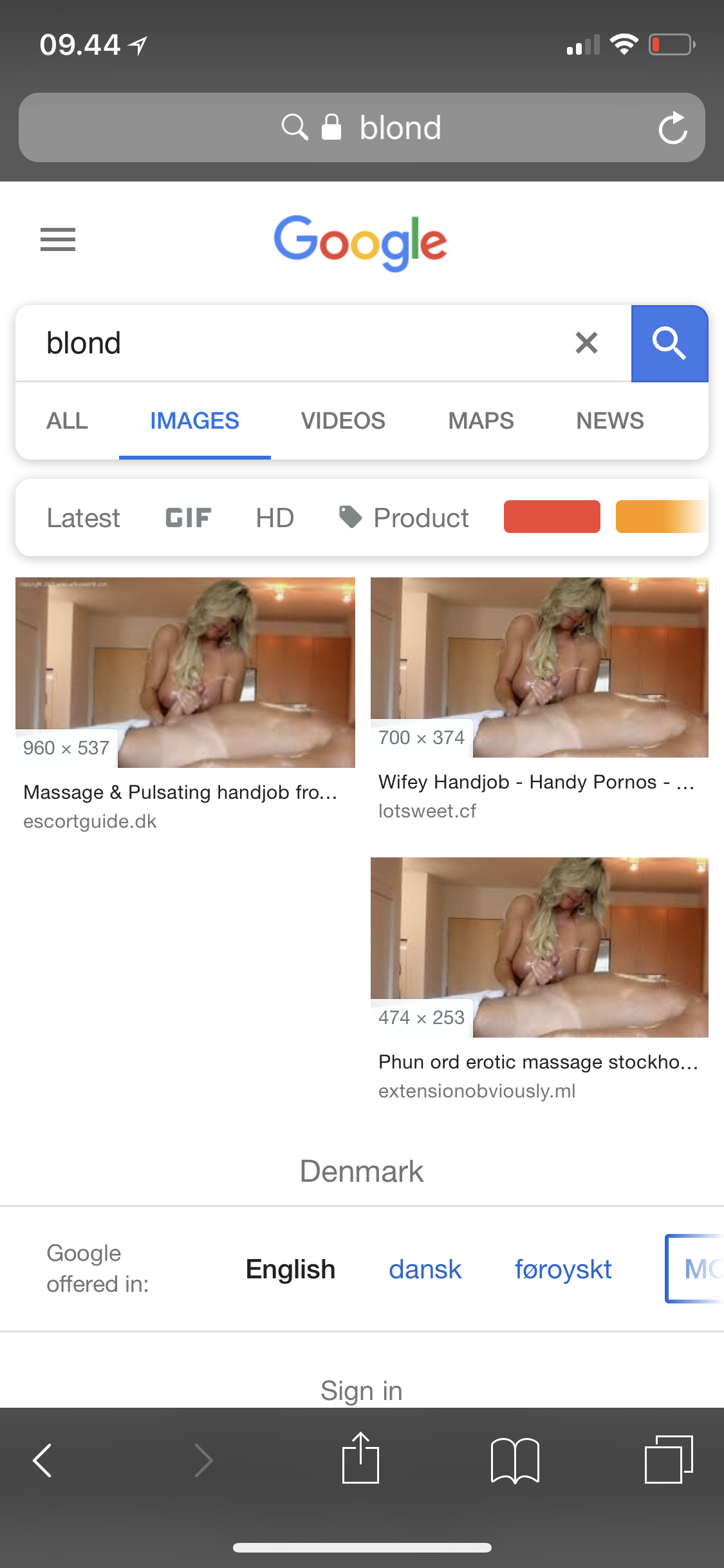Filter results by GIF
This screenshot has width=724, height=1568.
pyautogui.click(x=188, y=518)
